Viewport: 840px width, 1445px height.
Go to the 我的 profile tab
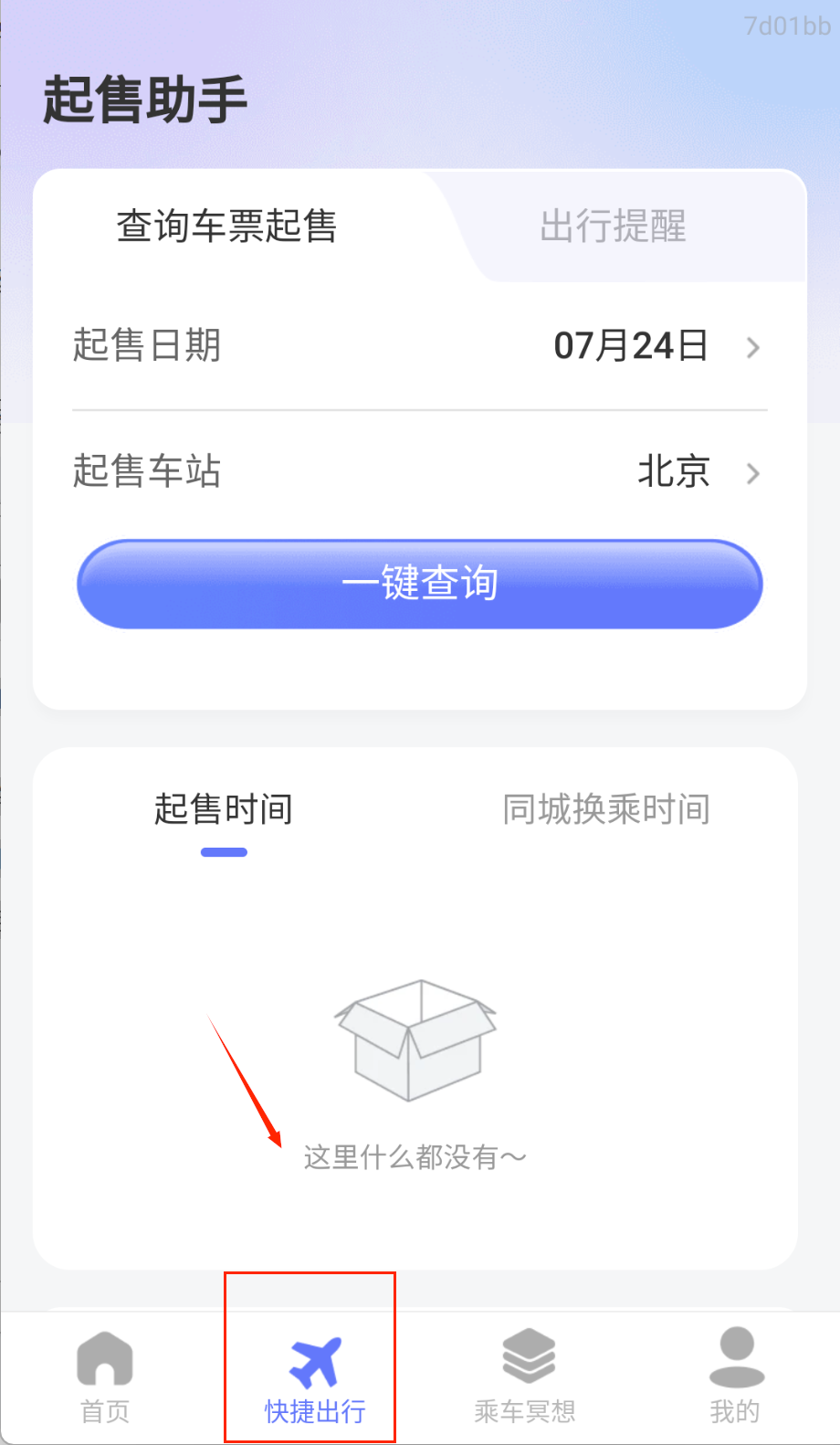click(x=735, y=1376)
